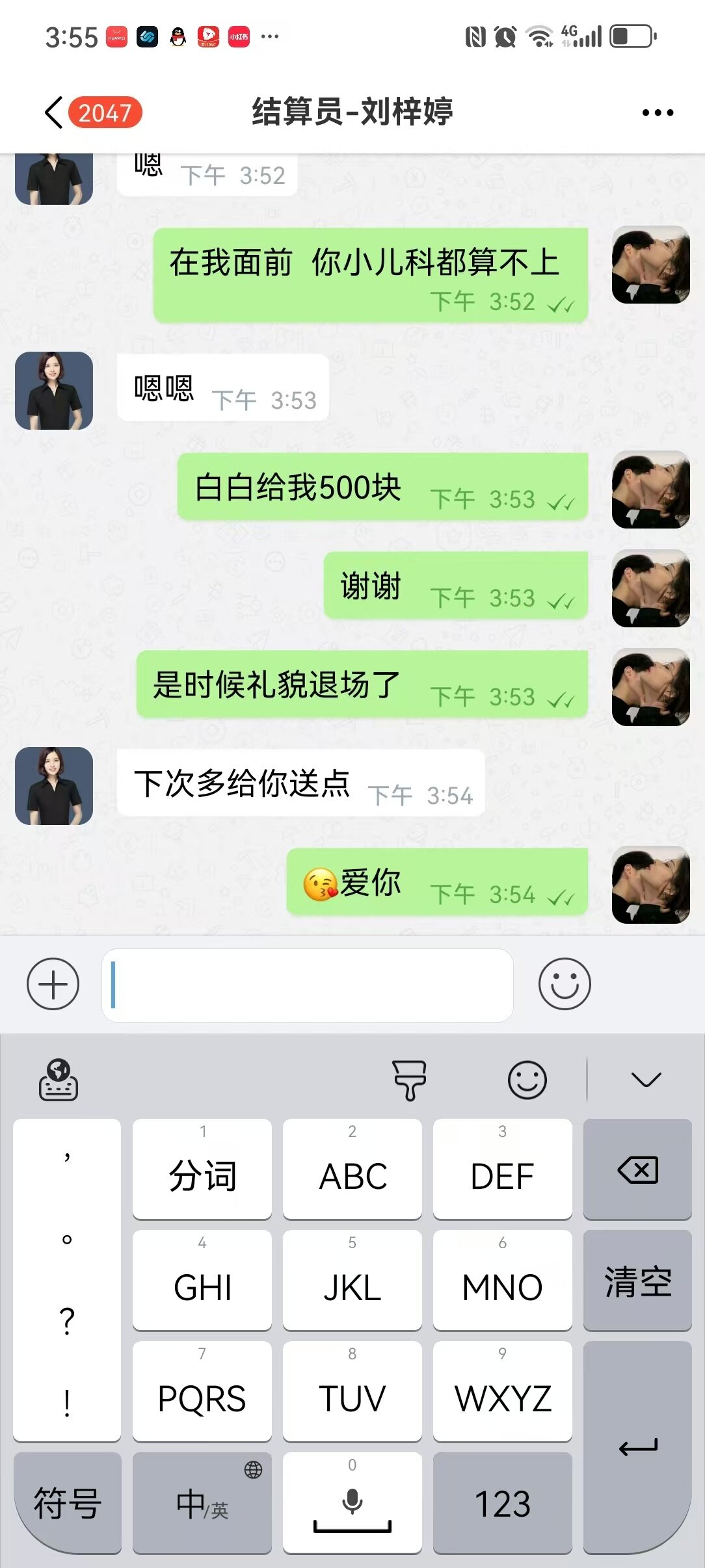Open the 符号 symbols panel

pos(68,1503)
